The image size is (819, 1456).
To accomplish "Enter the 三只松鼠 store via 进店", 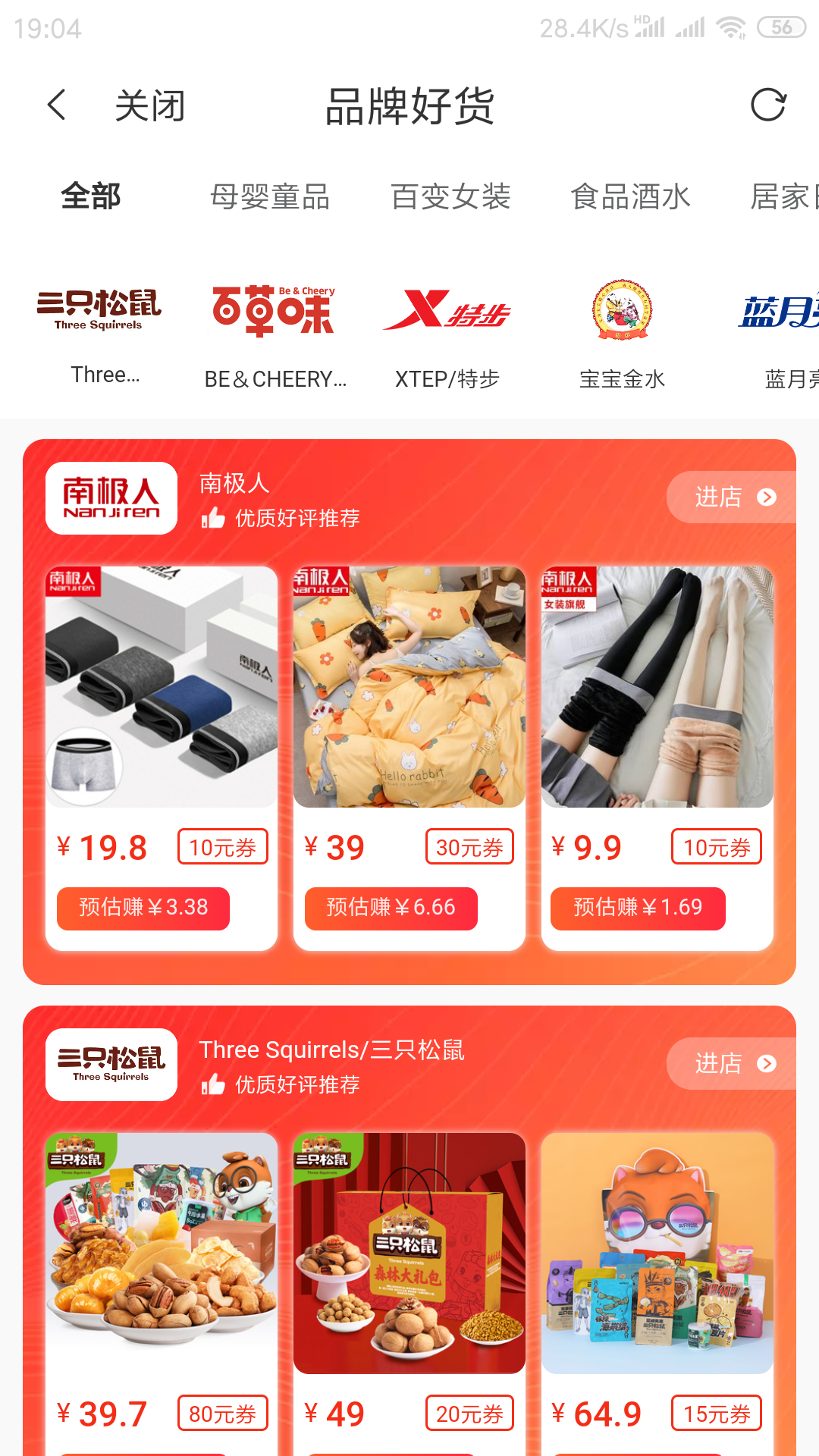I will pyautogui.click(x=733, y=1064).
